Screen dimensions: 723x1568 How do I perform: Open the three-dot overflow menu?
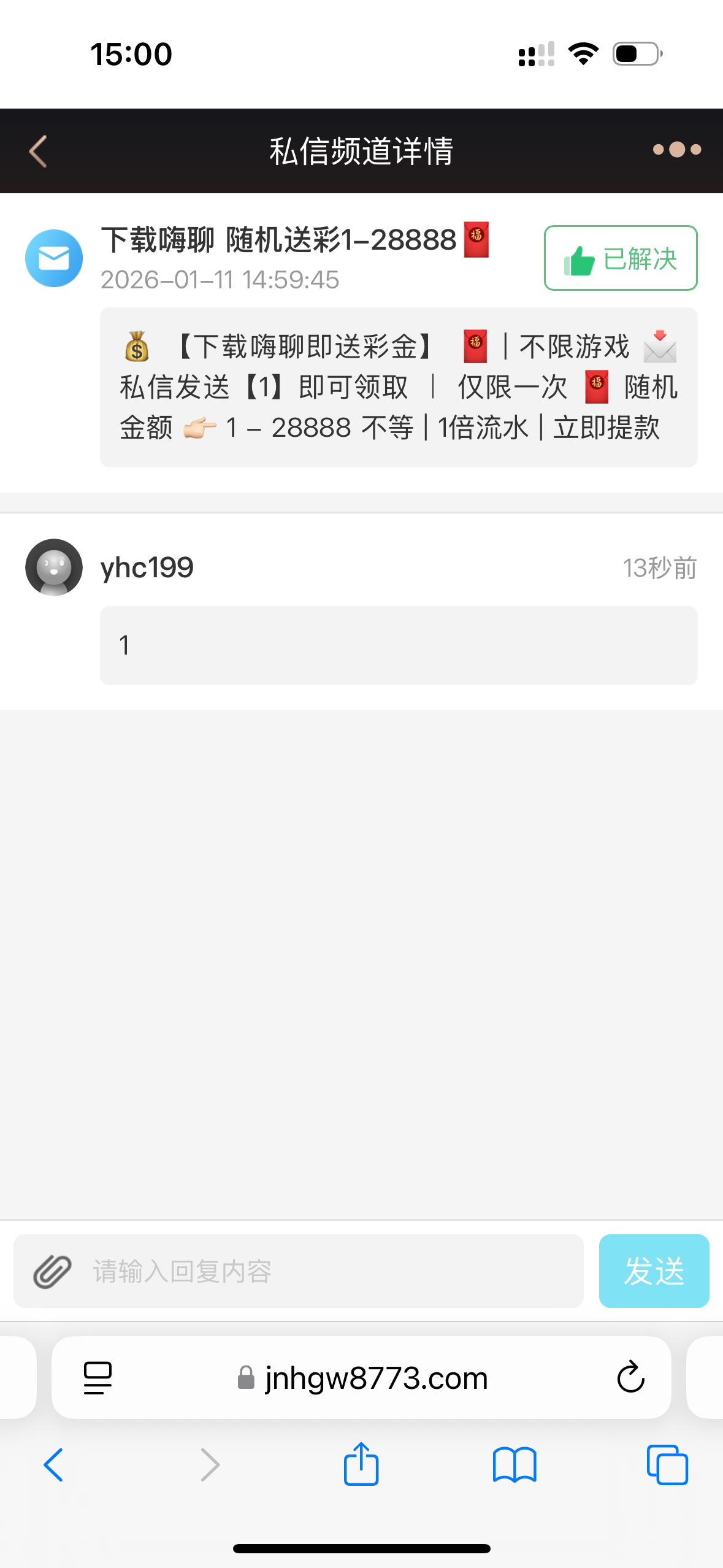point(677,150)
